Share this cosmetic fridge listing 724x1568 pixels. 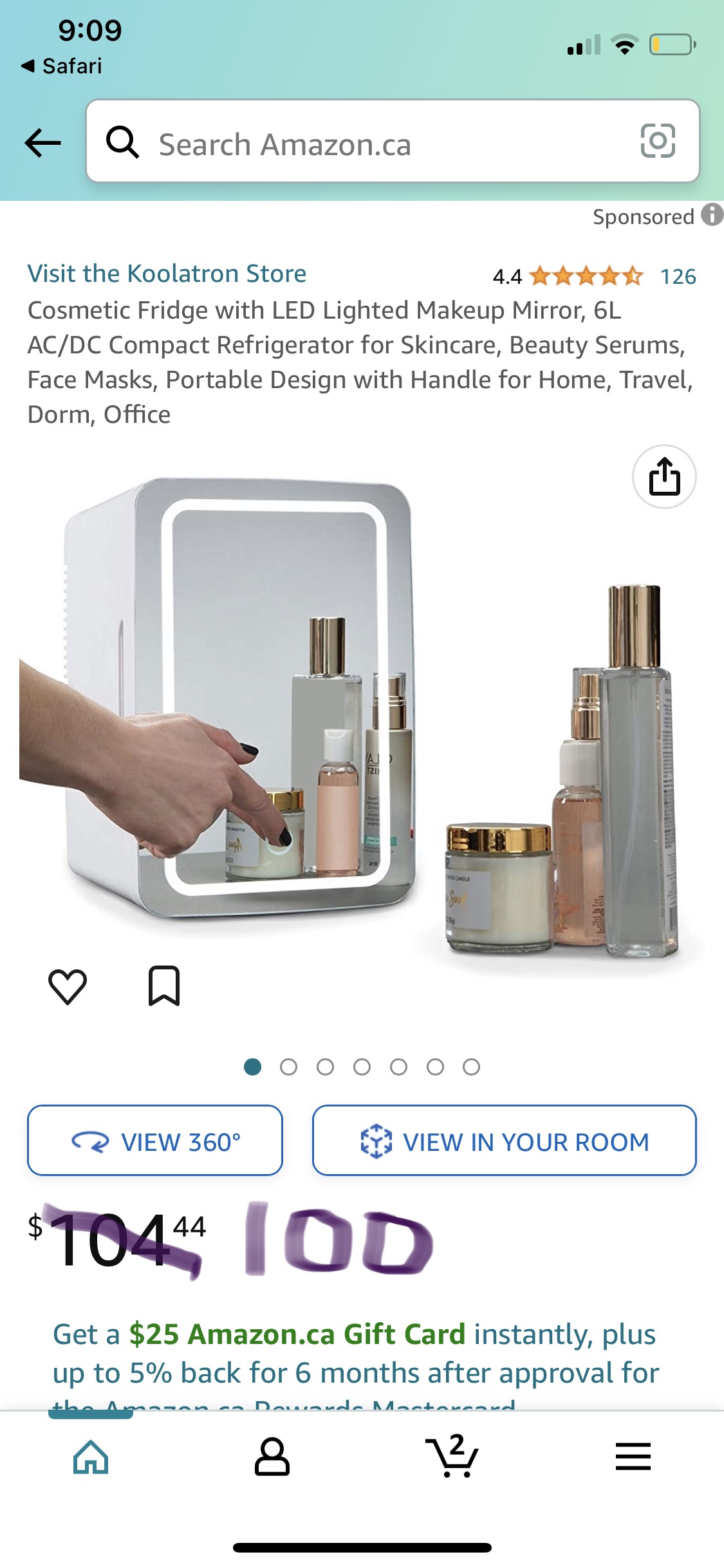[664, 477]
